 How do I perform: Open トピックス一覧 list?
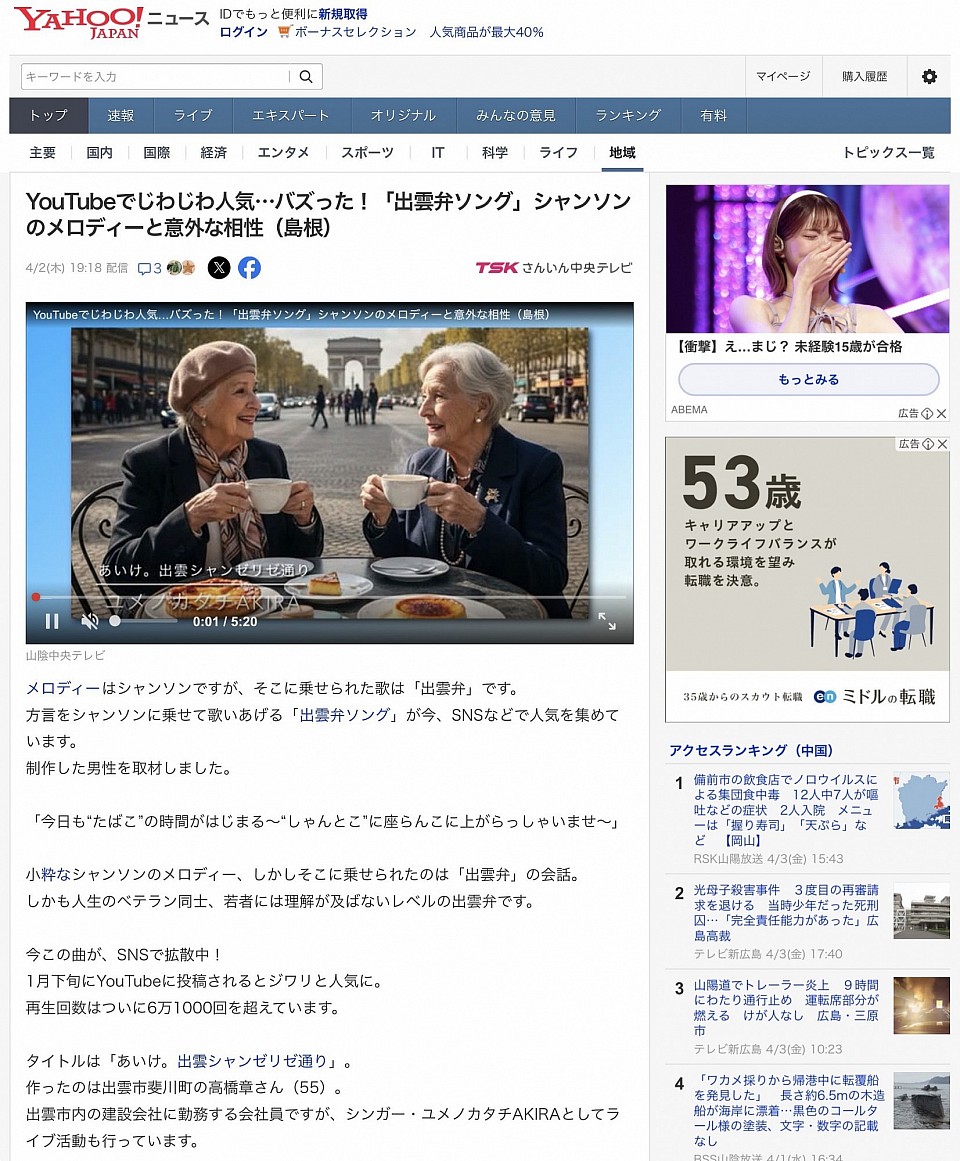point(888,153)
